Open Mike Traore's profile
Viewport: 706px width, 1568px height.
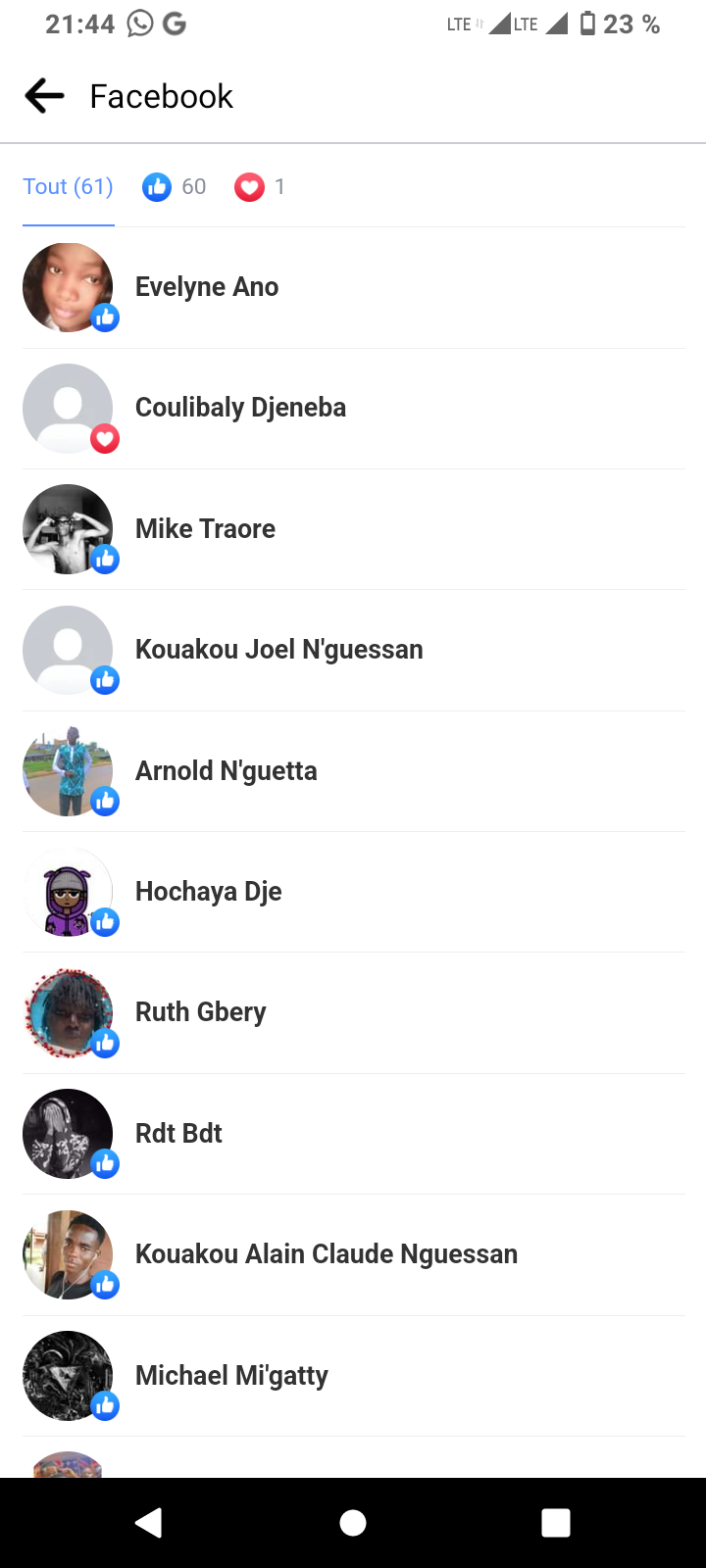pos(205,529)
